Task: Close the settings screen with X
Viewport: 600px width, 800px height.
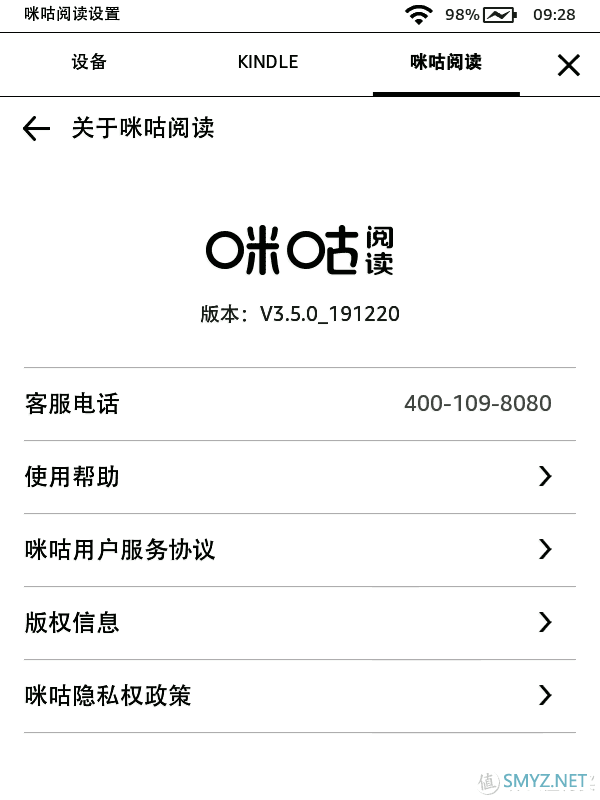Action: click(x=568, y=65)
